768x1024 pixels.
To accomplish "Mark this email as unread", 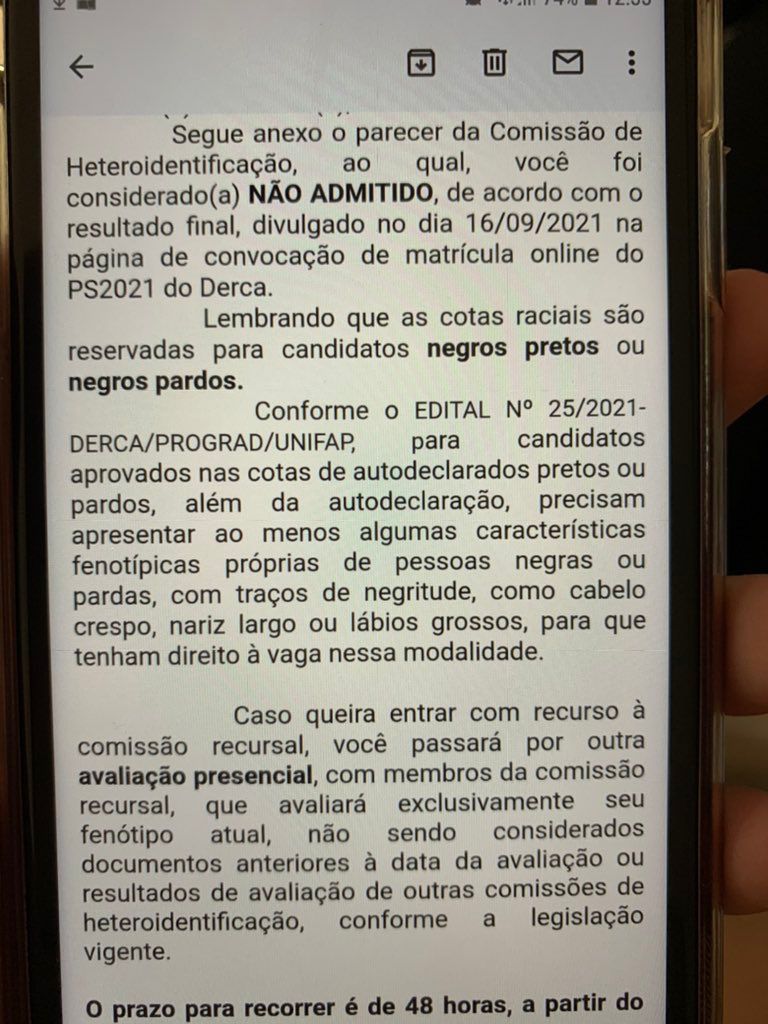I will (567, 63).
